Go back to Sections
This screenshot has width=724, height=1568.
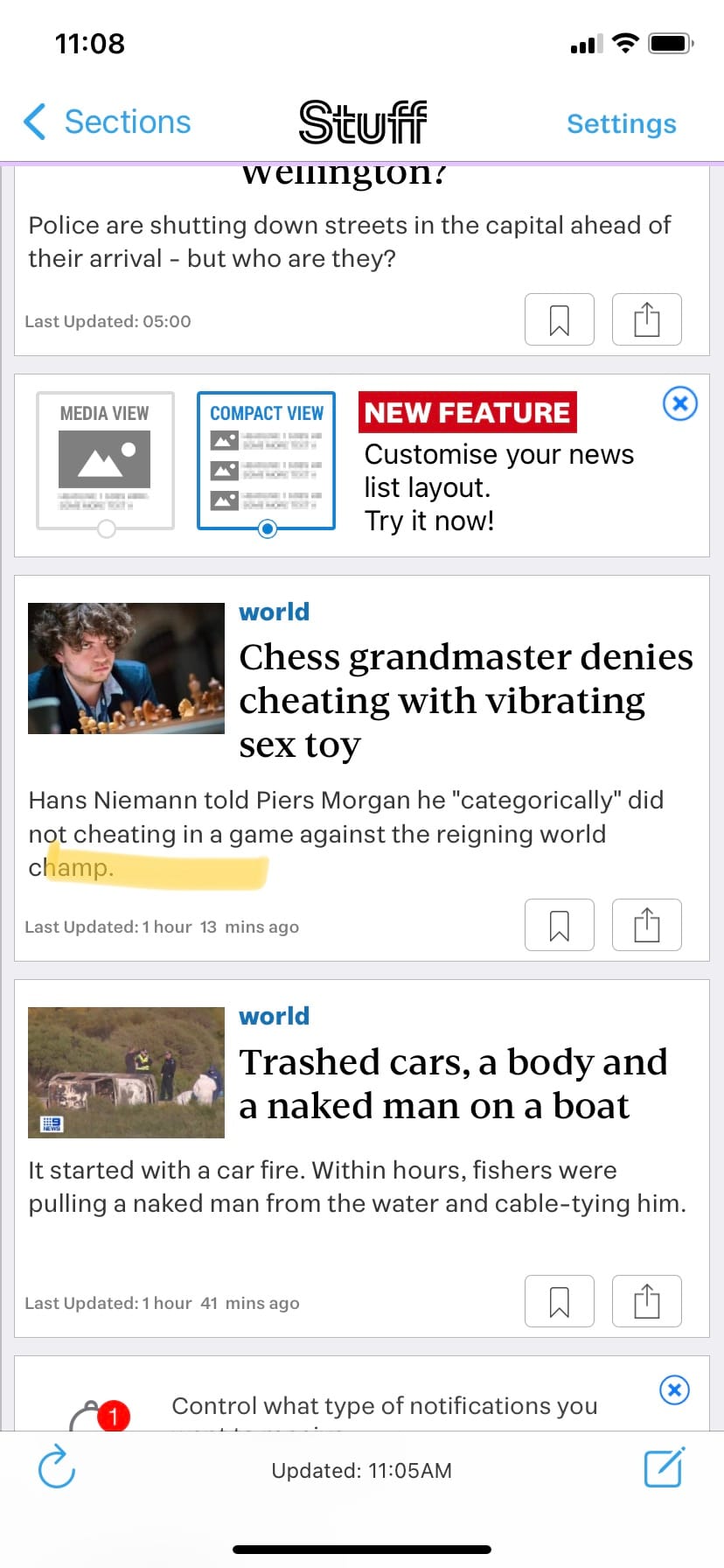[107, 122]
